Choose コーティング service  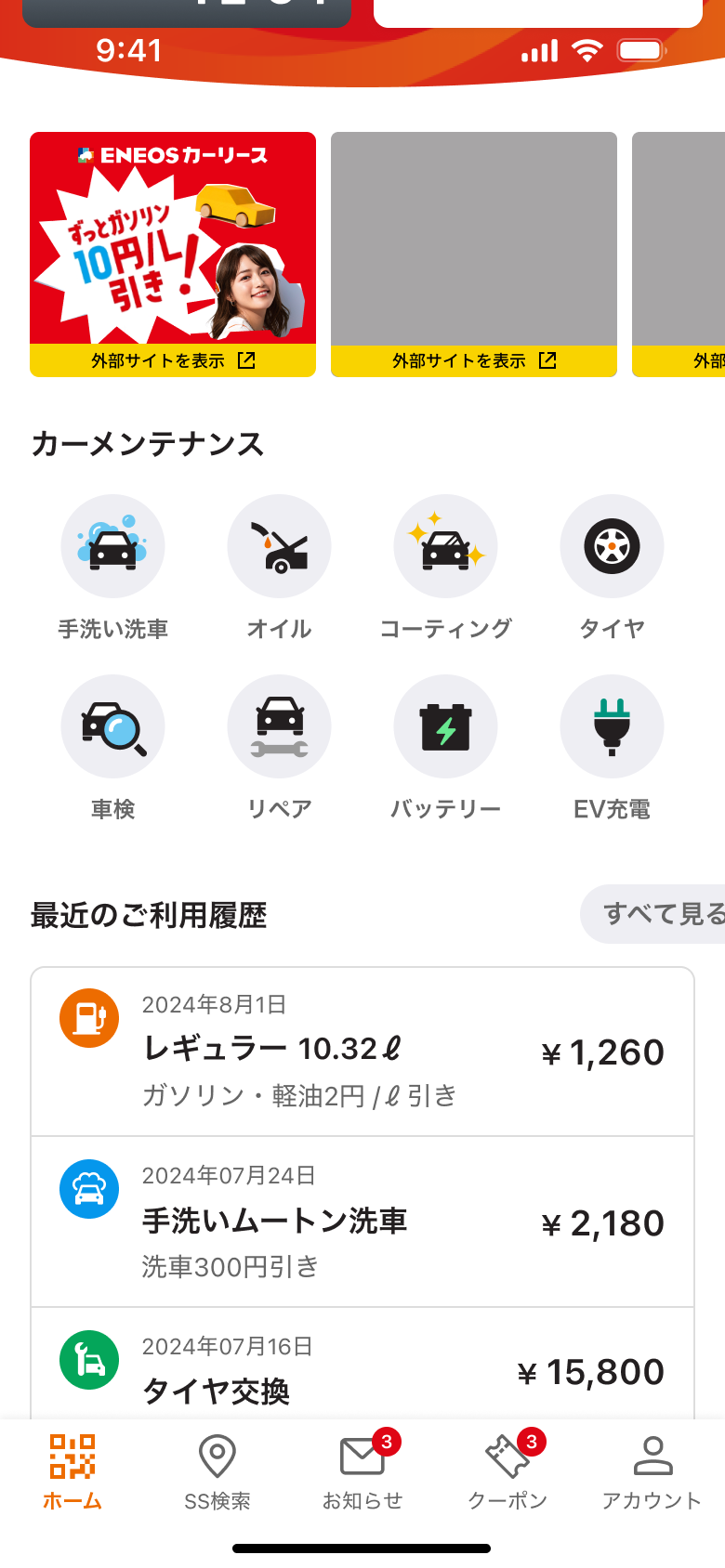coord(445,547)
